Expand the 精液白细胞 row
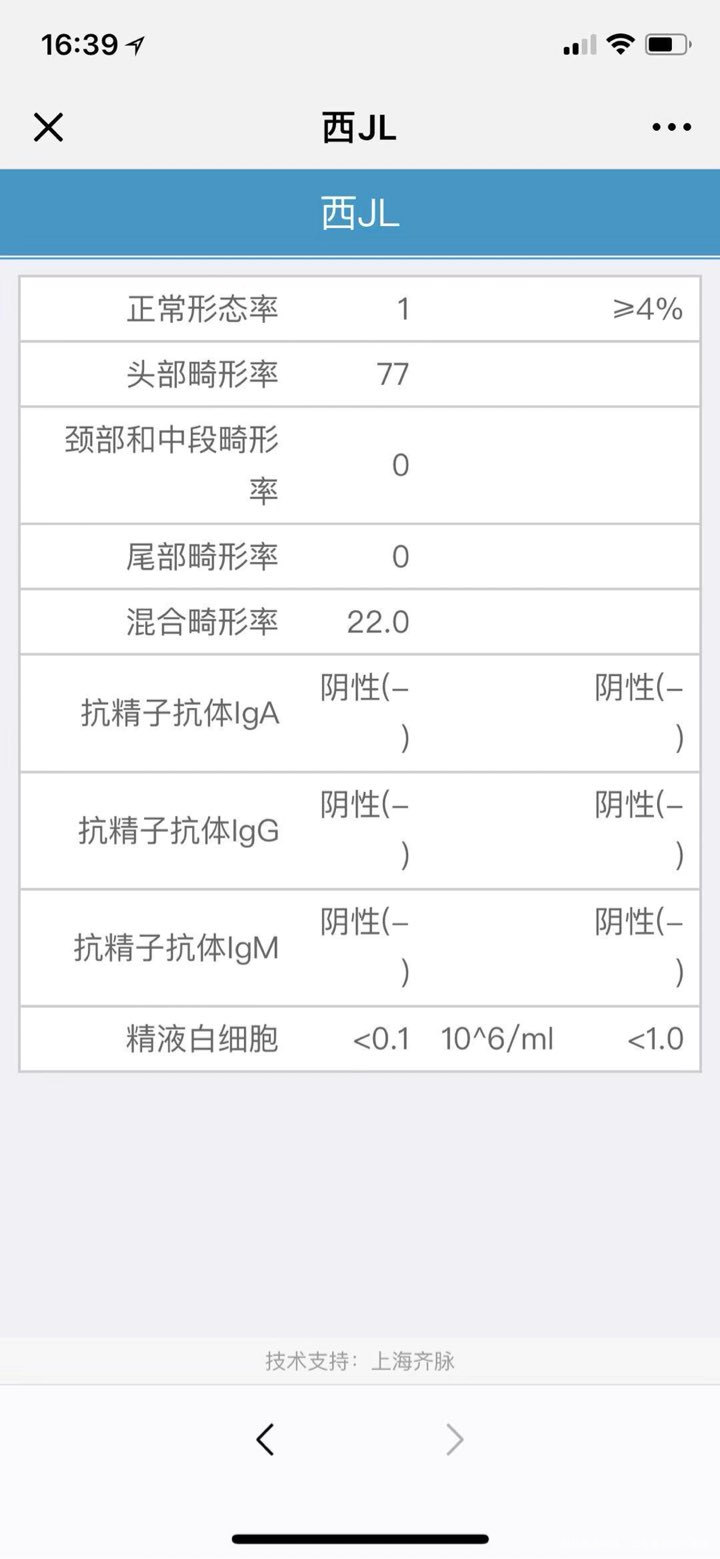Viewport: 720px width, 1559px height. tap(360, 1038)
